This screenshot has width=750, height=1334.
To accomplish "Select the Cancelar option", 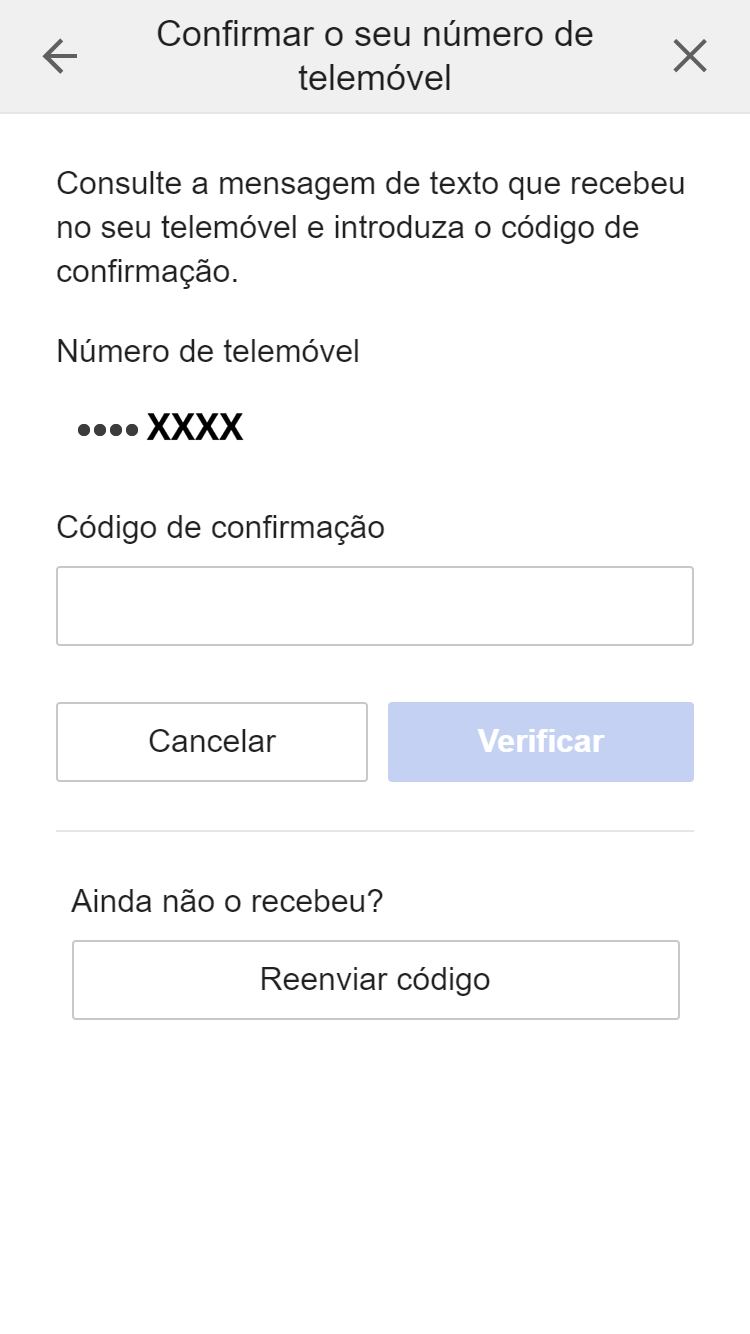I will coord(211,741).
